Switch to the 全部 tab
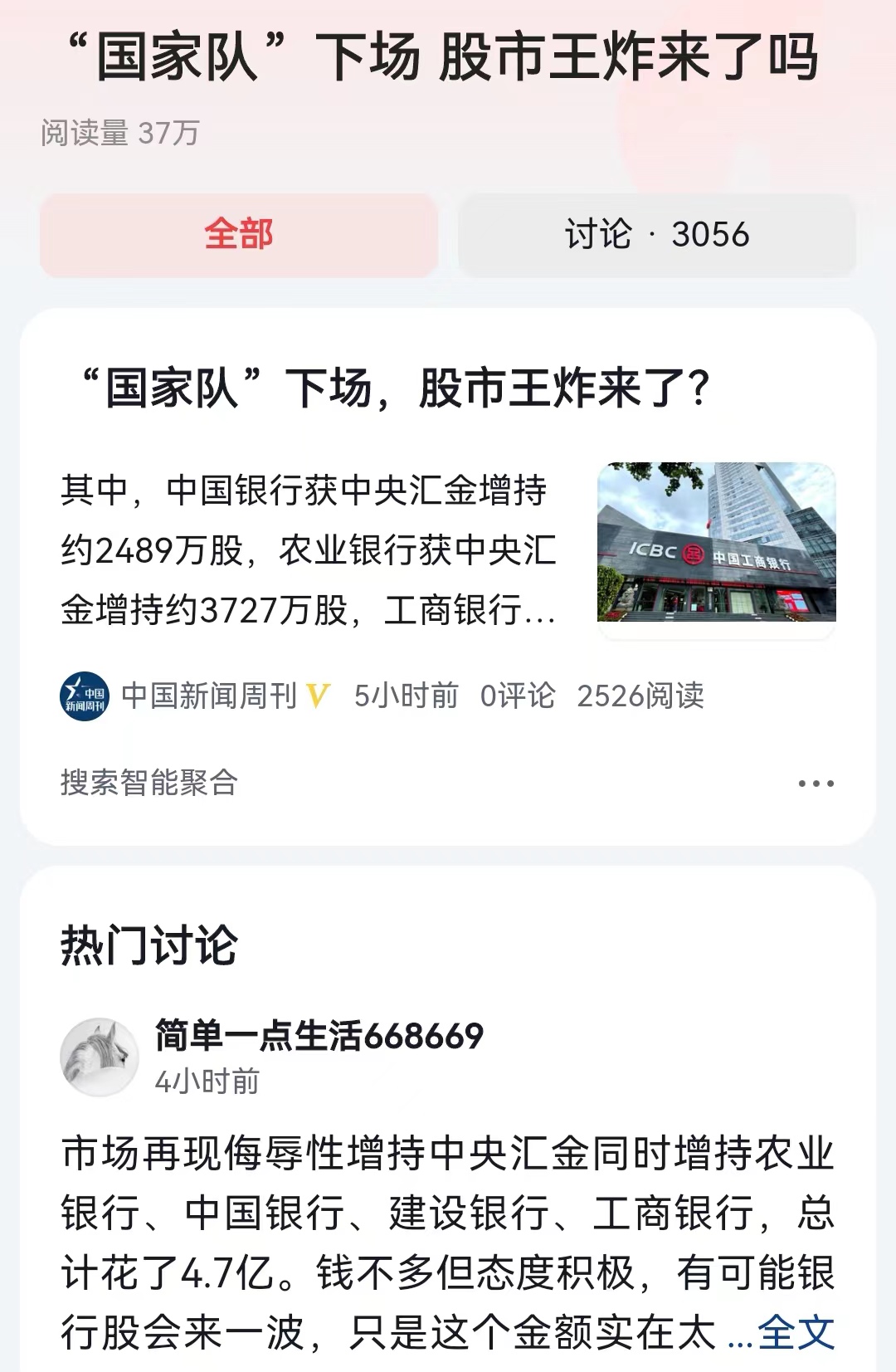 239,236
